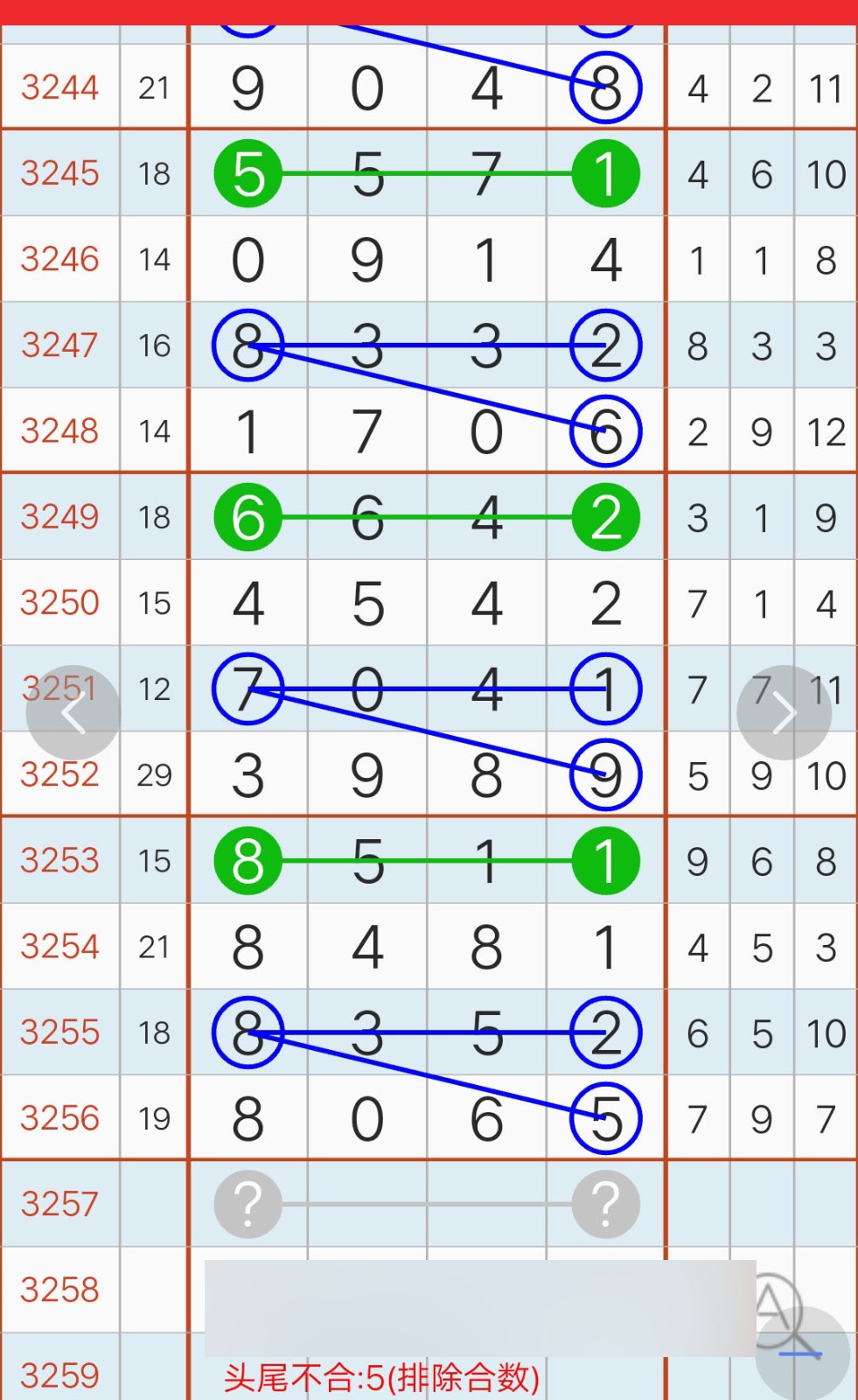Go to the next image arrow
858x1400 pixels.
tap(784, 713)
